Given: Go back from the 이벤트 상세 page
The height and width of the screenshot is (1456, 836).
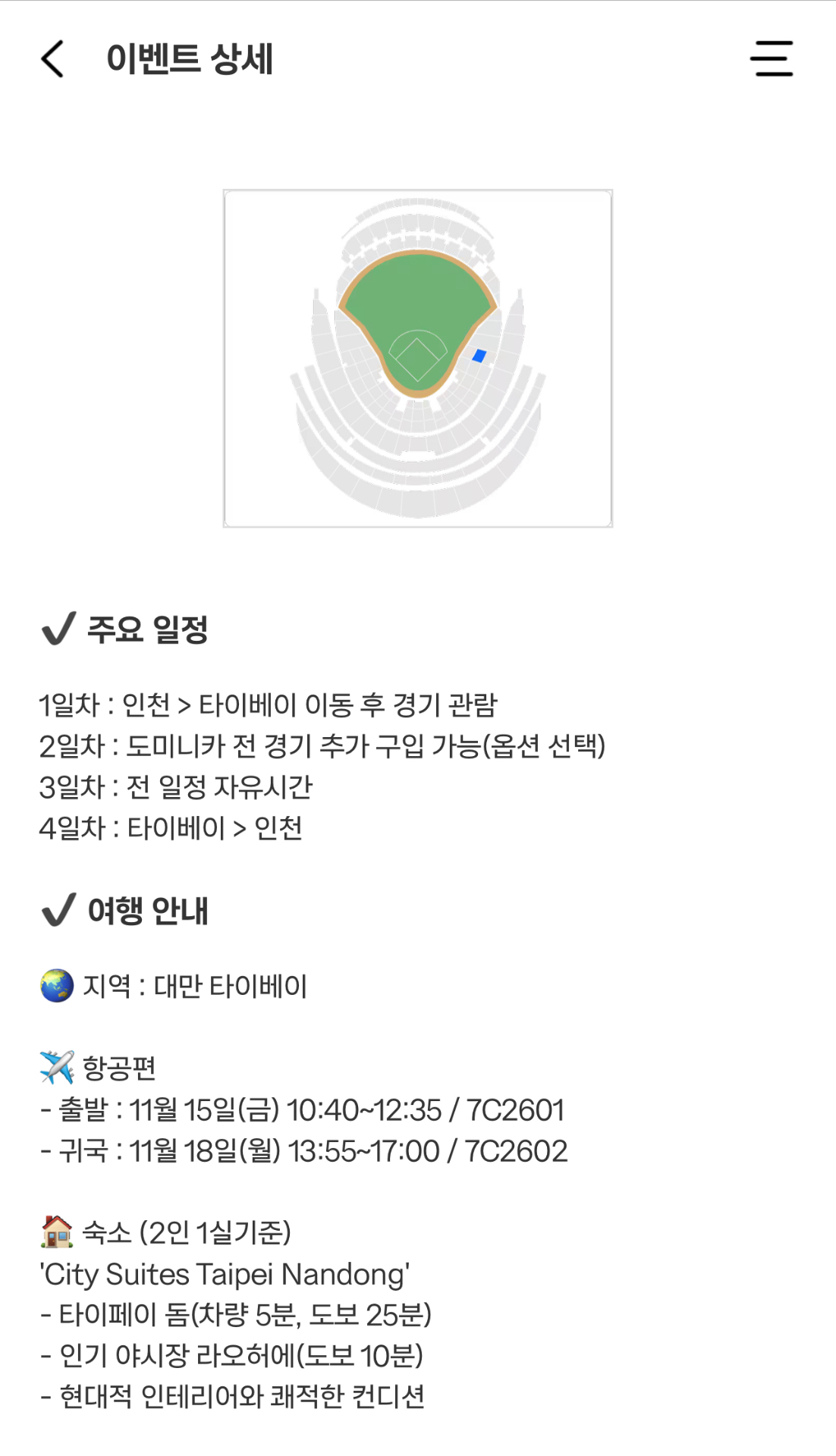Looking at the screenshot, I should [x=52, y=59].
